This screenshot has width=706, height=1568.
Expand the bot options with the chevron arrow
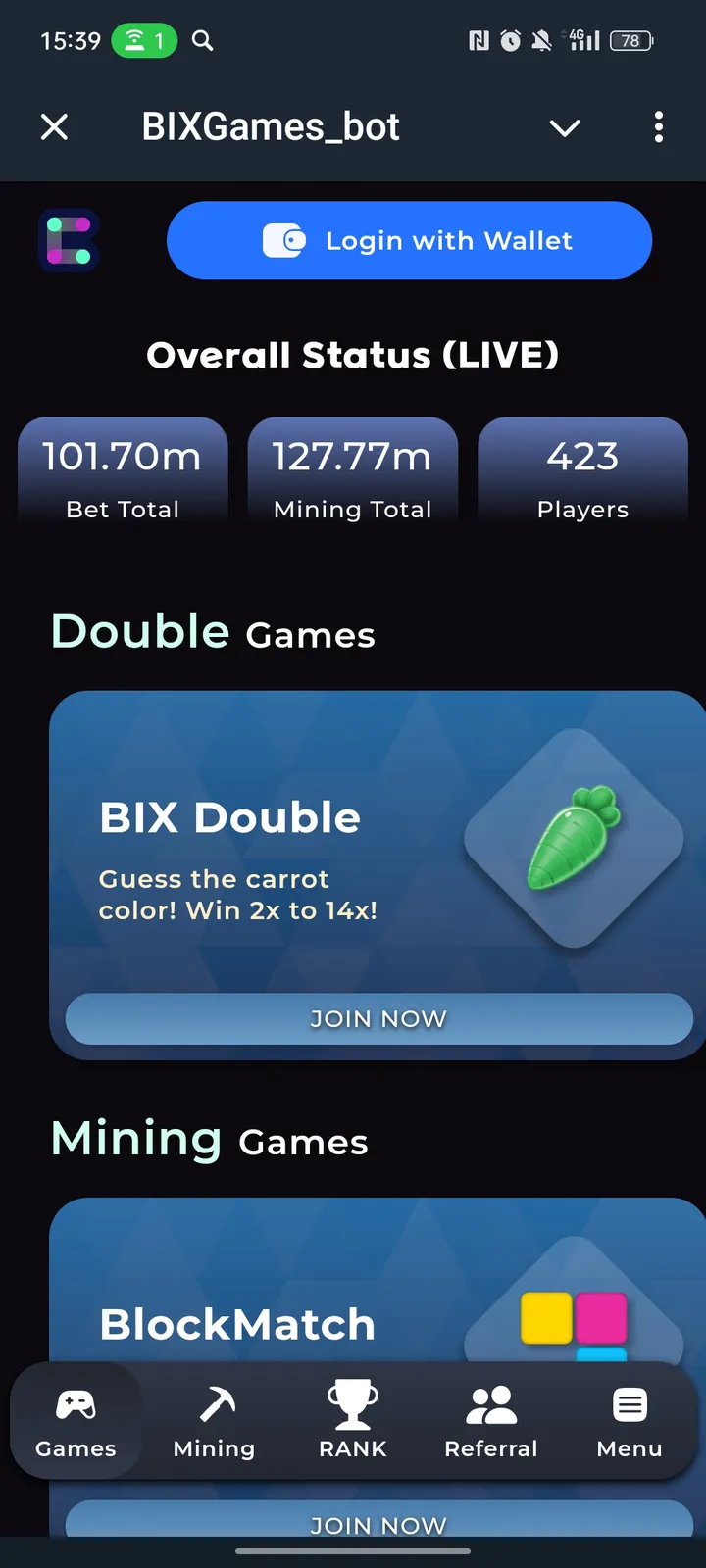pos(564,127)
